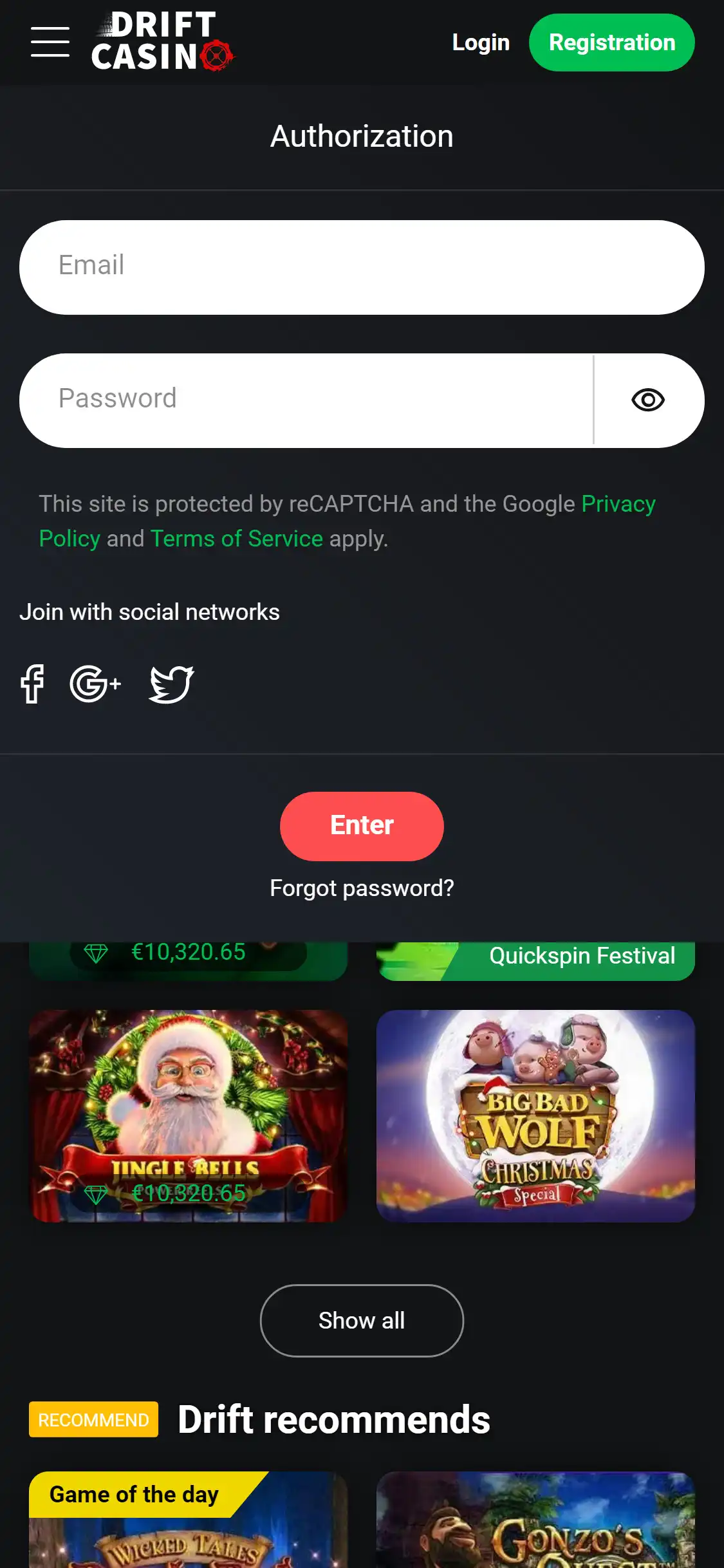Open Wicked Tales Game of the day
Viewport: 724px width, 1568px height.
click(x=188, y=1532)
